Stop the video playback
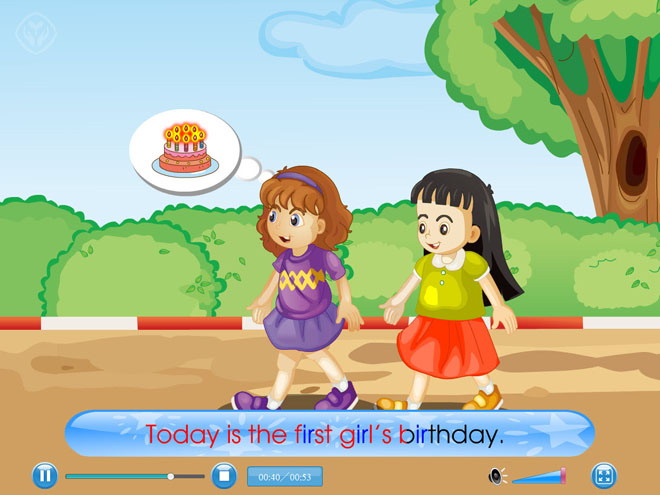This screenshot has width=660, height=495. (223, 476)
